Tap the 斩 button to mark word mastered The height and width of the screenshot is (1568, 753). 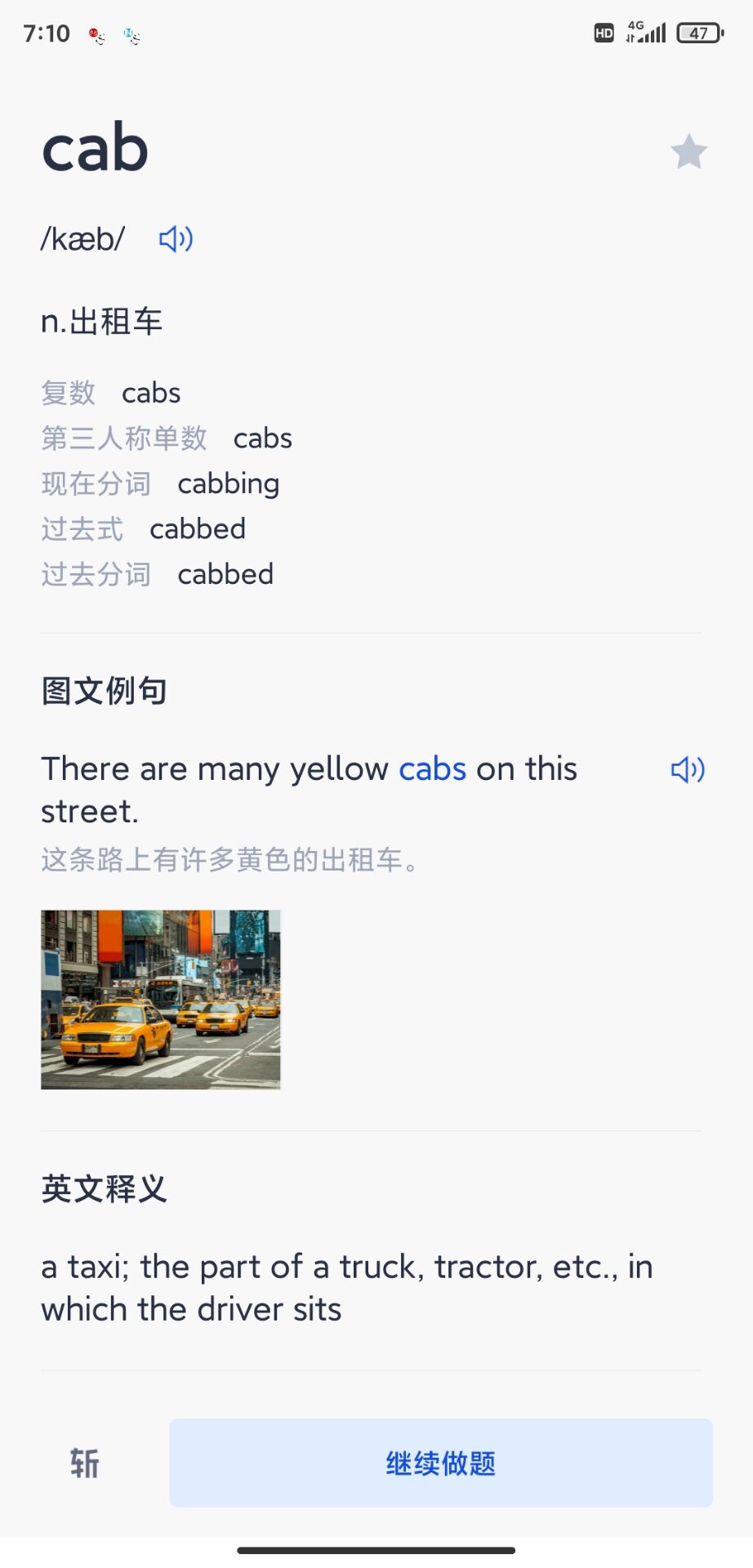point(85,1463)
